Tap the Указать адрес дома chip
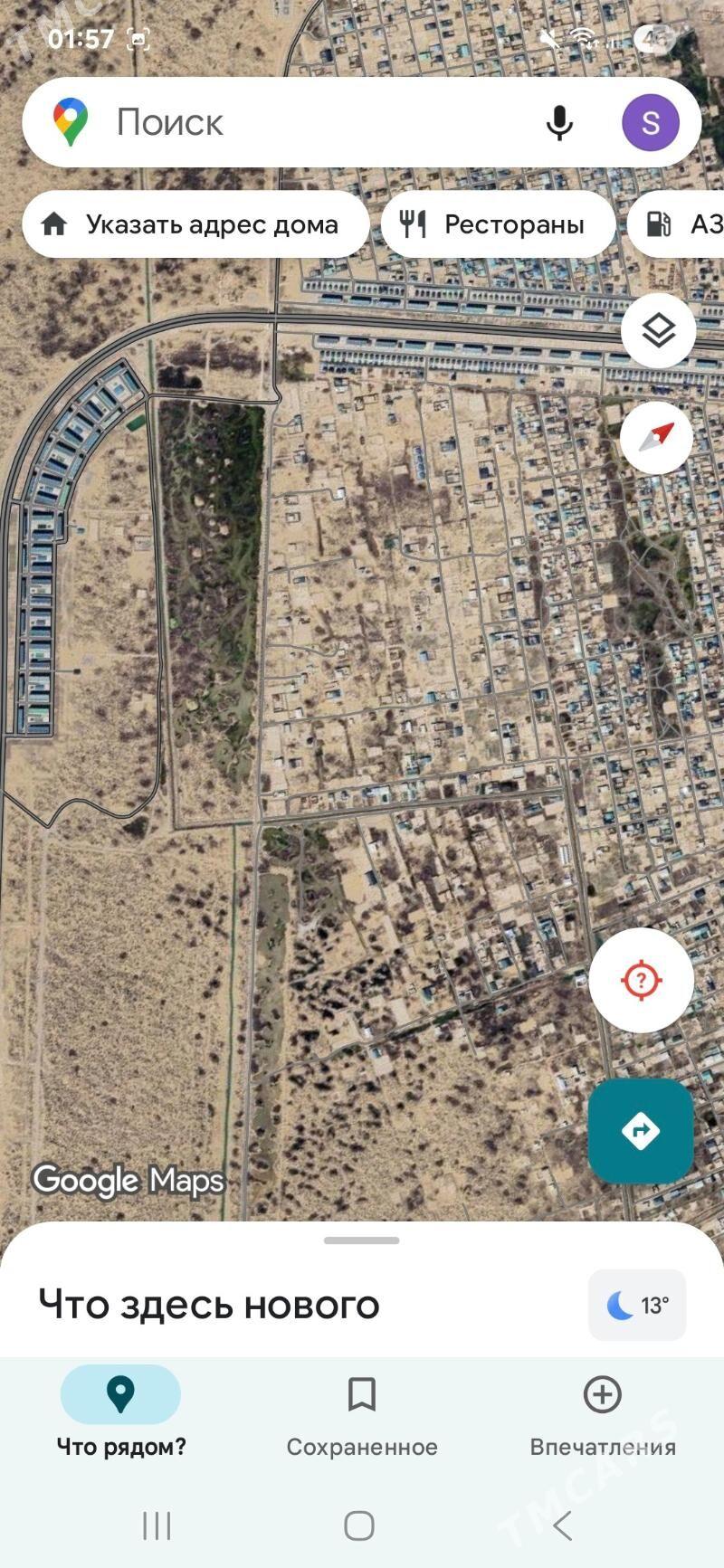724x1568 pixels. coord(195,224)
